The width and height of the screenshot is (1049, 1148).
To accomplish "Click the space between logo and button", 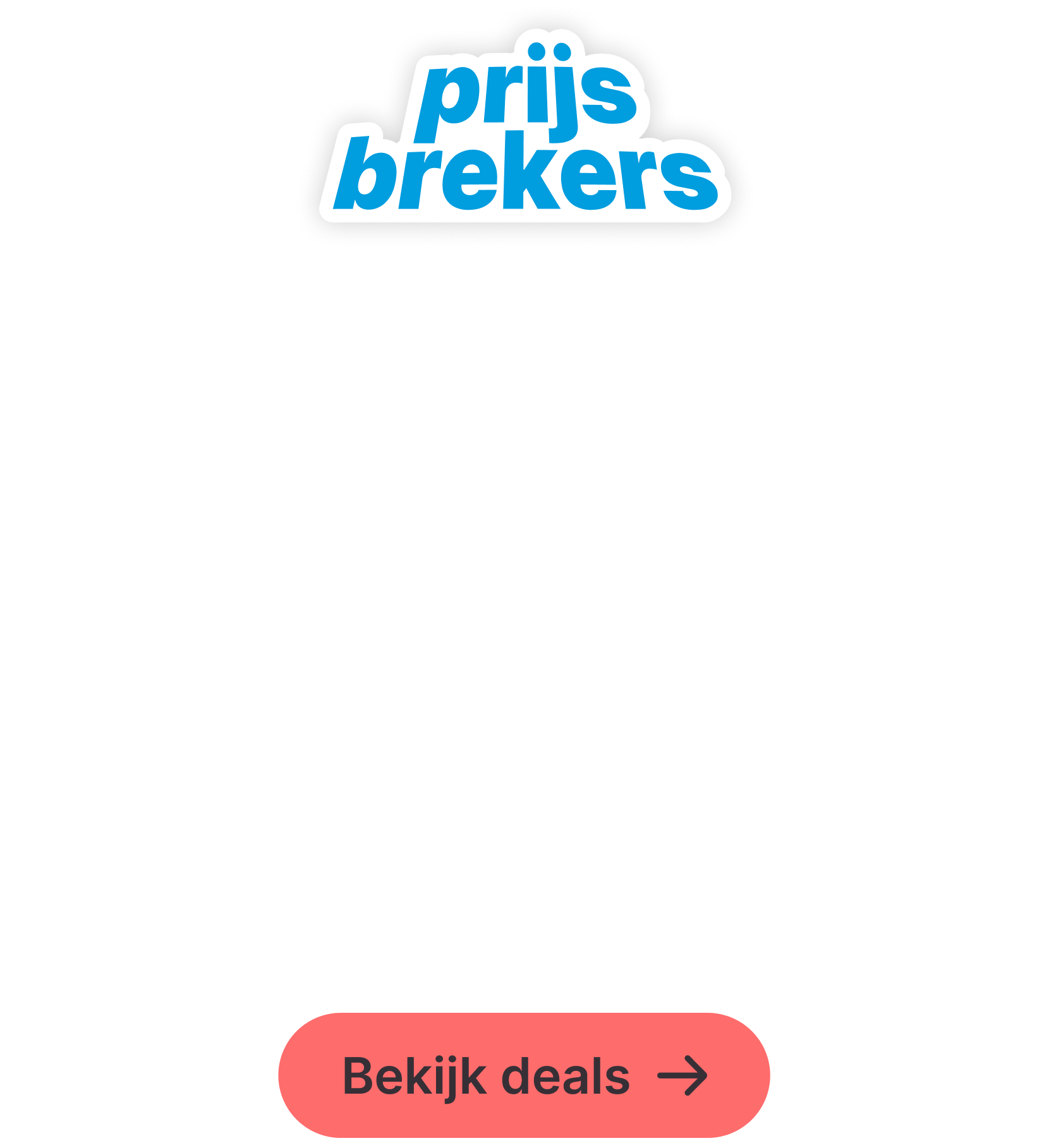I will click(524, 632).
